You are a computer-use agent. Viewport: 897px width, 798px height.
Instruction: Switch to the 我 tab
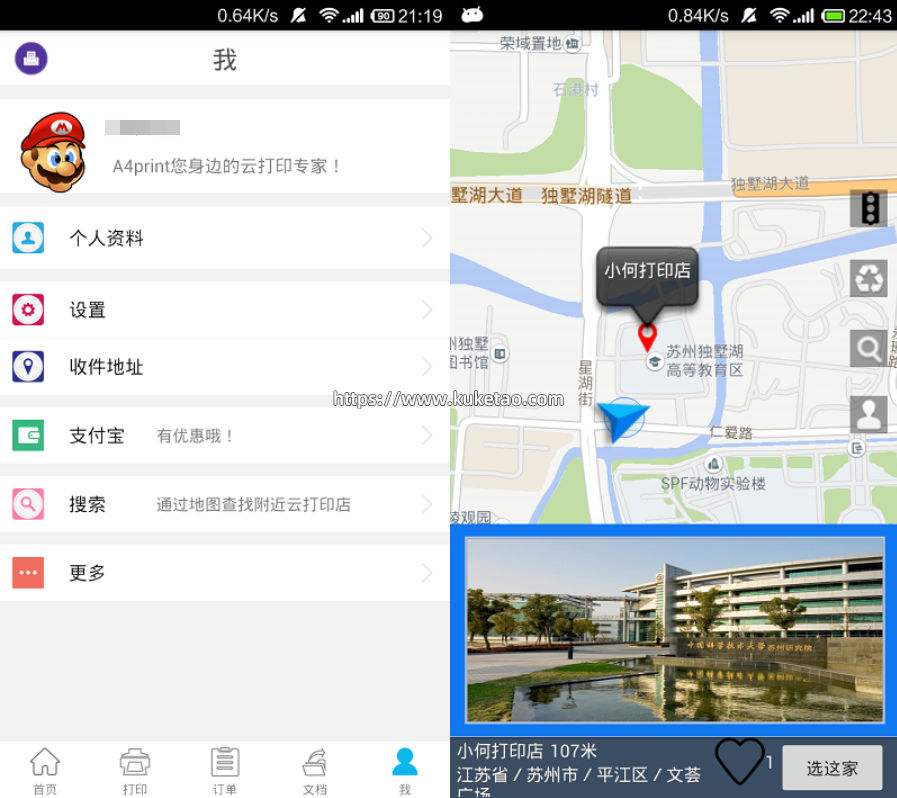coord(405,771)
